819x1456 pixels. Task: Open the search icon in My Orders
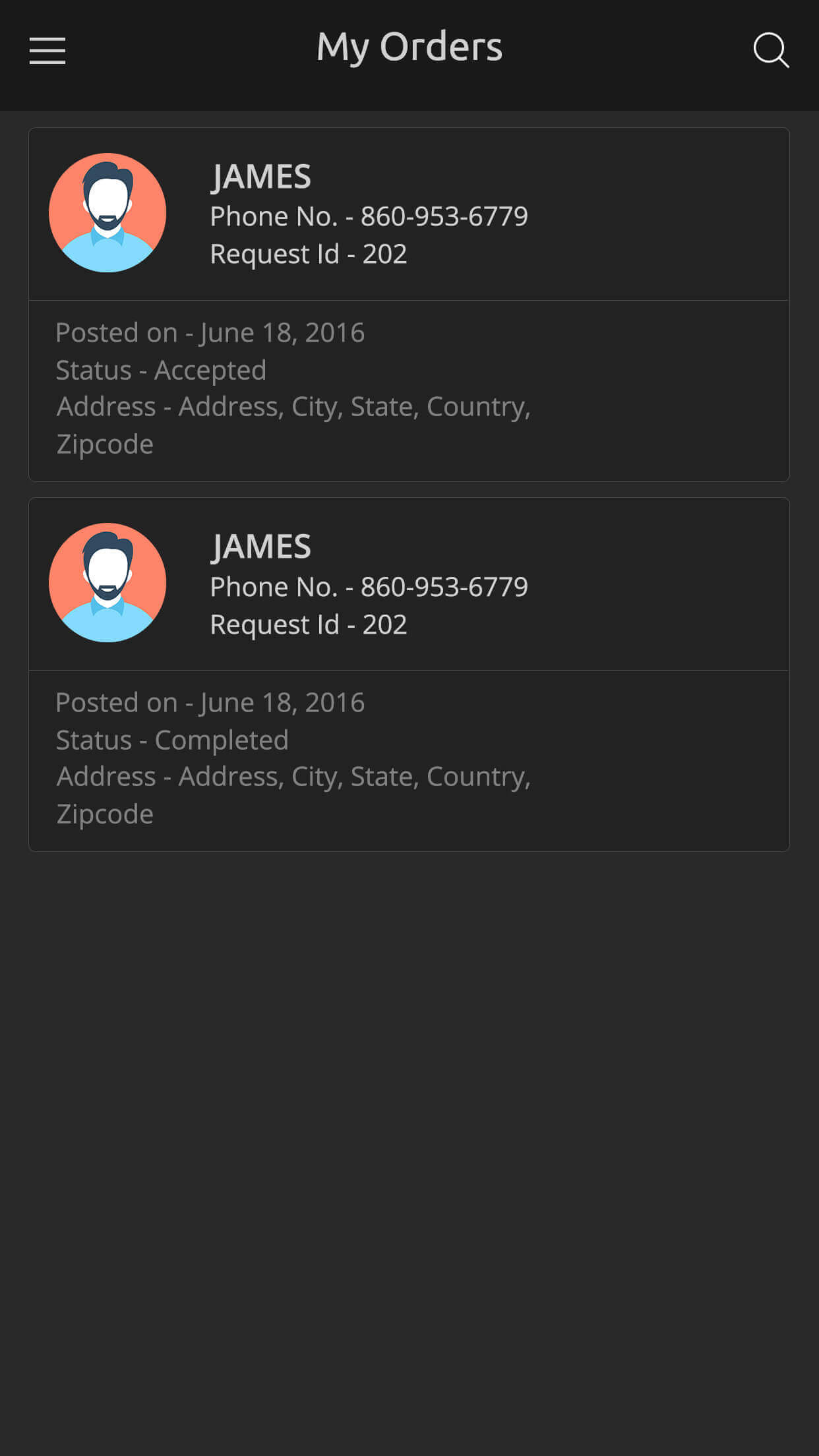point(771,50)
